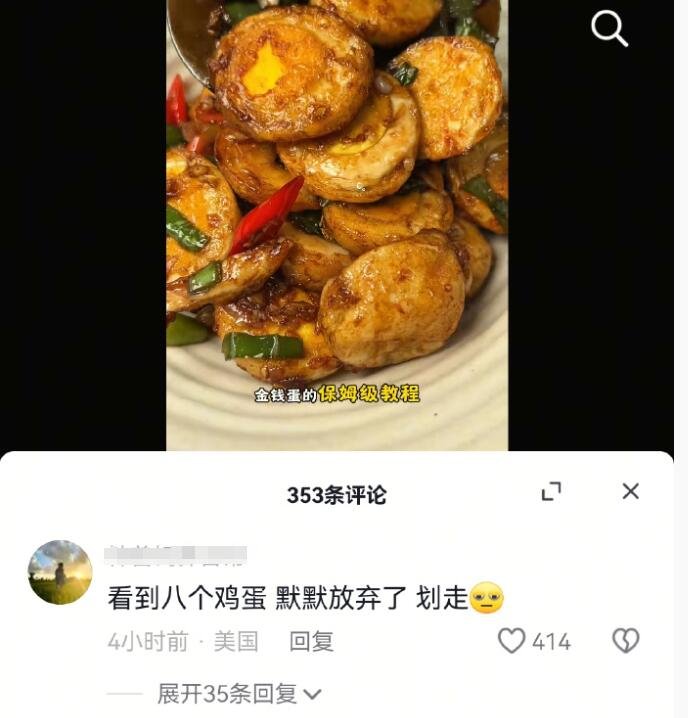The width and height of the screenshot is (688, 718).
Task: Like the comment with 414 likes
Action: coord(512,641)
